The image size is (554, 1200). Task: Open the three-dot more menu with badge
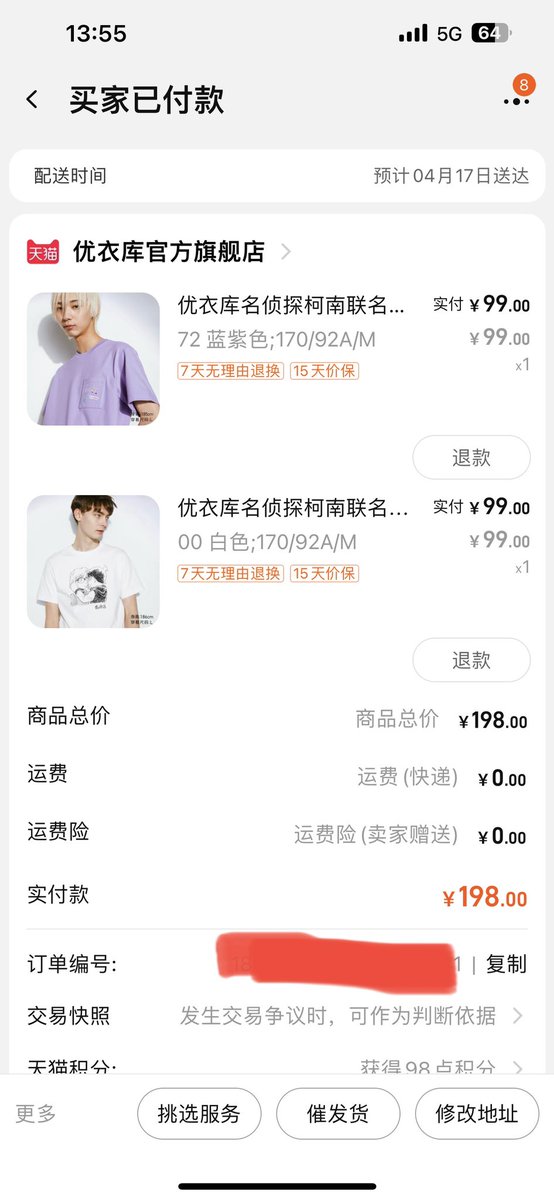(x=517, y=97)
